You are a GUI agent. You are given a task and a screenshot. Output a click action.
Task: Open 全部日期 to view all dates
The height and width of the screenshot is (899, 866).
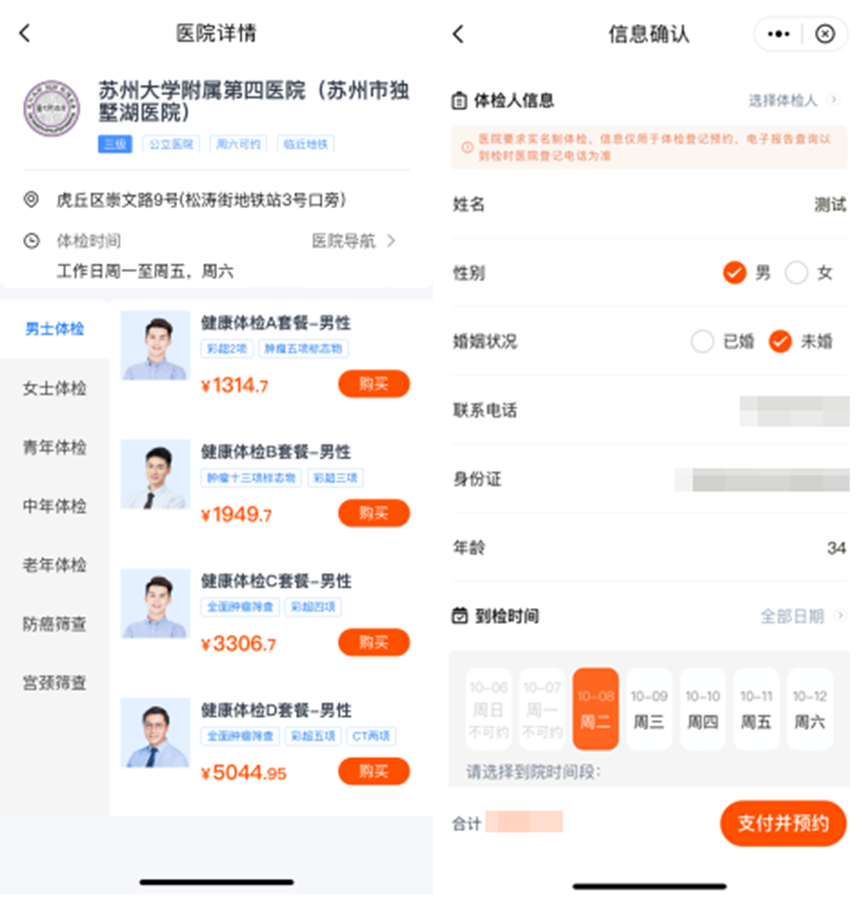pyautogui.click(x=802, y=616)
